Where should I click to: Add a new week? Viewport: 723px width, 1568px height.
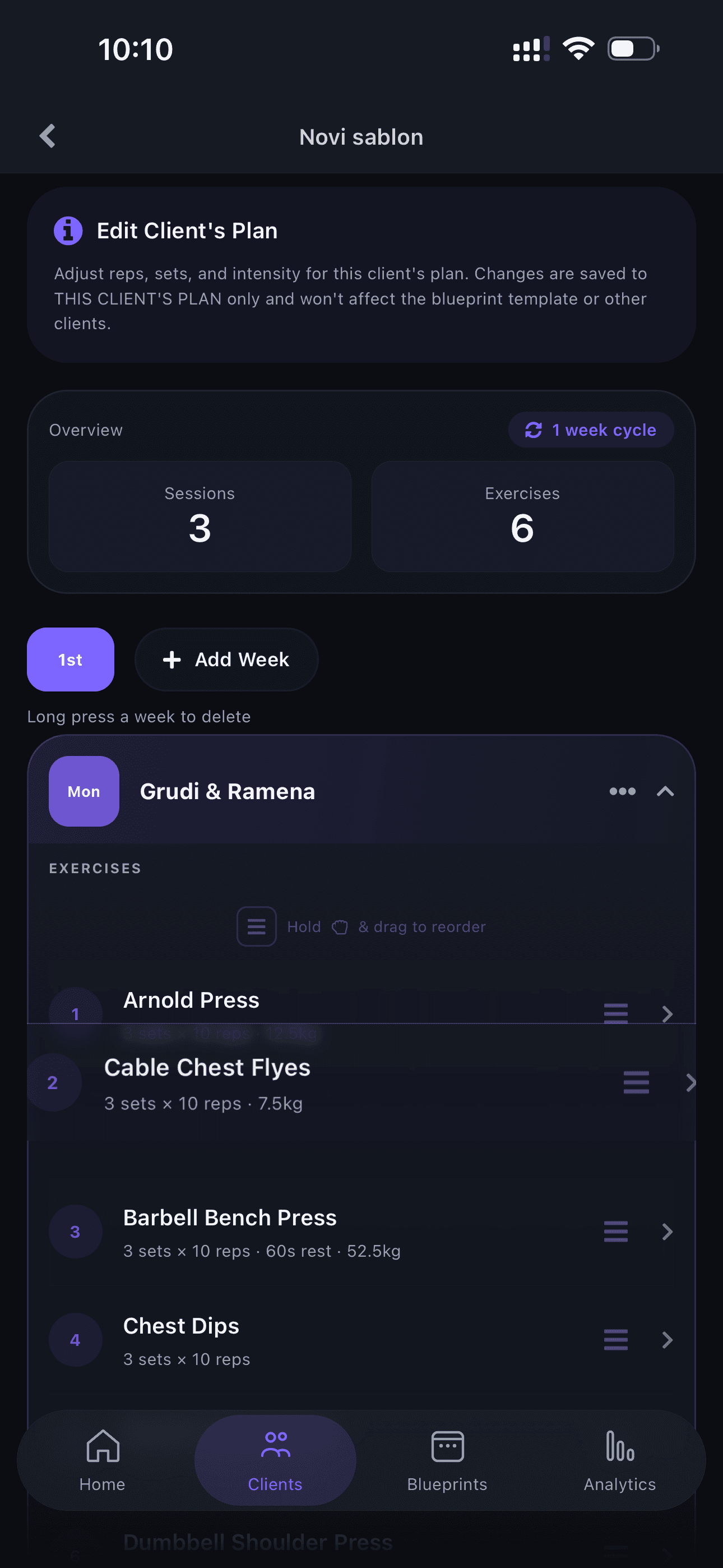226,659
